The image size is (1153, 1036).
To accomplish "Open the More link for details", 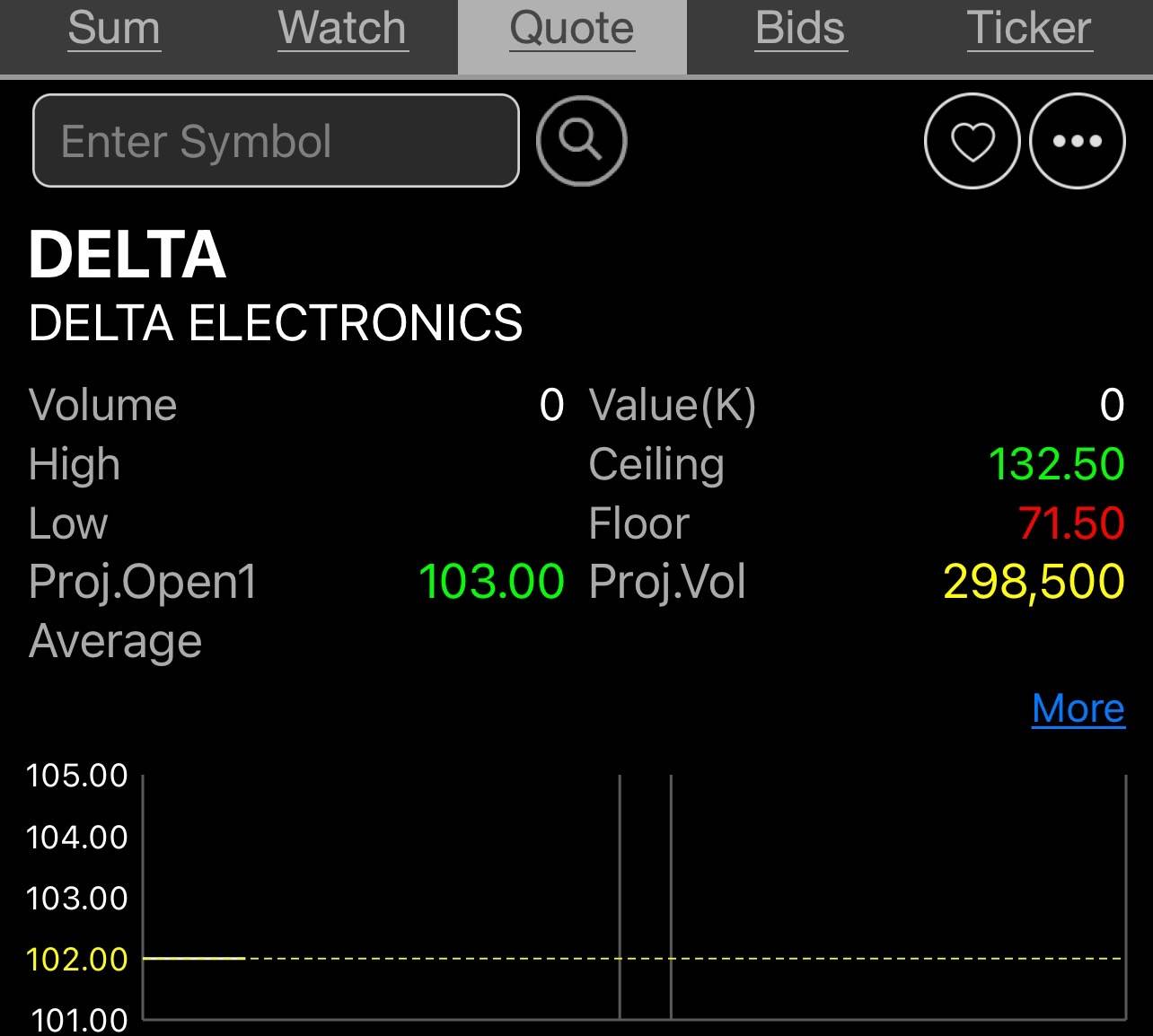I will click(x=1078, y=708).
